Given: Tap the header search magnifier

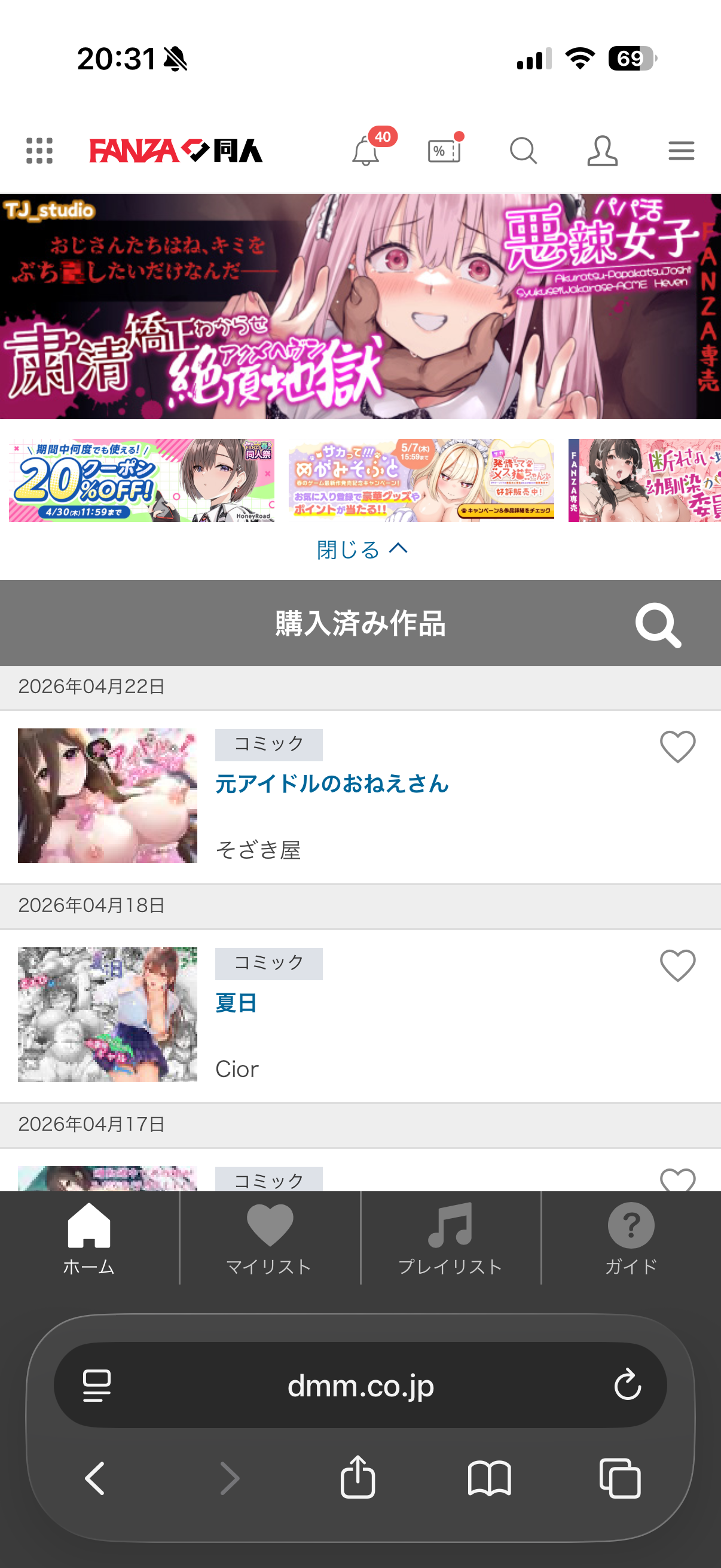Looking at the screenshot, I should (523, 150).
